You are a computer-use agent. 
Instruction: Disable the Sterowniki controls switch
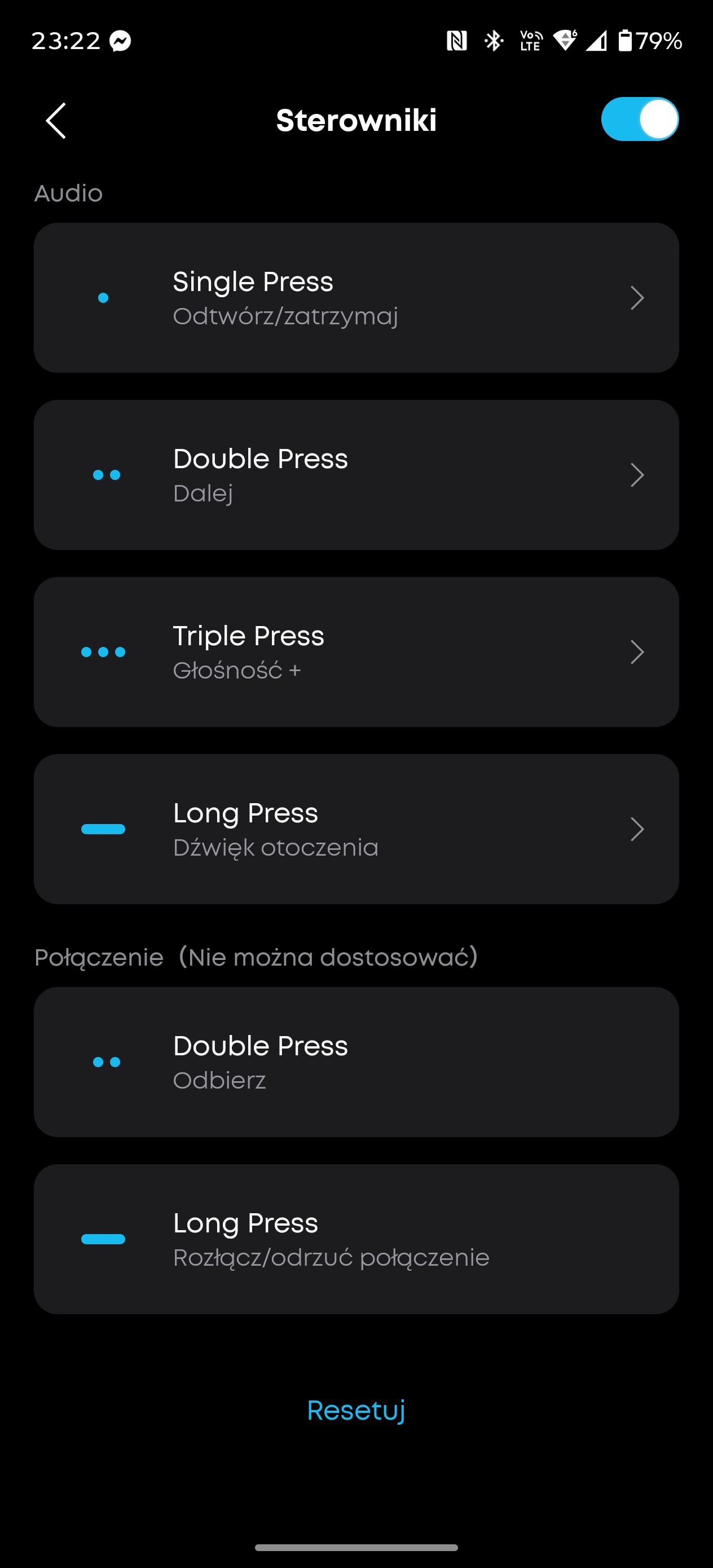(x=639, y=120)
